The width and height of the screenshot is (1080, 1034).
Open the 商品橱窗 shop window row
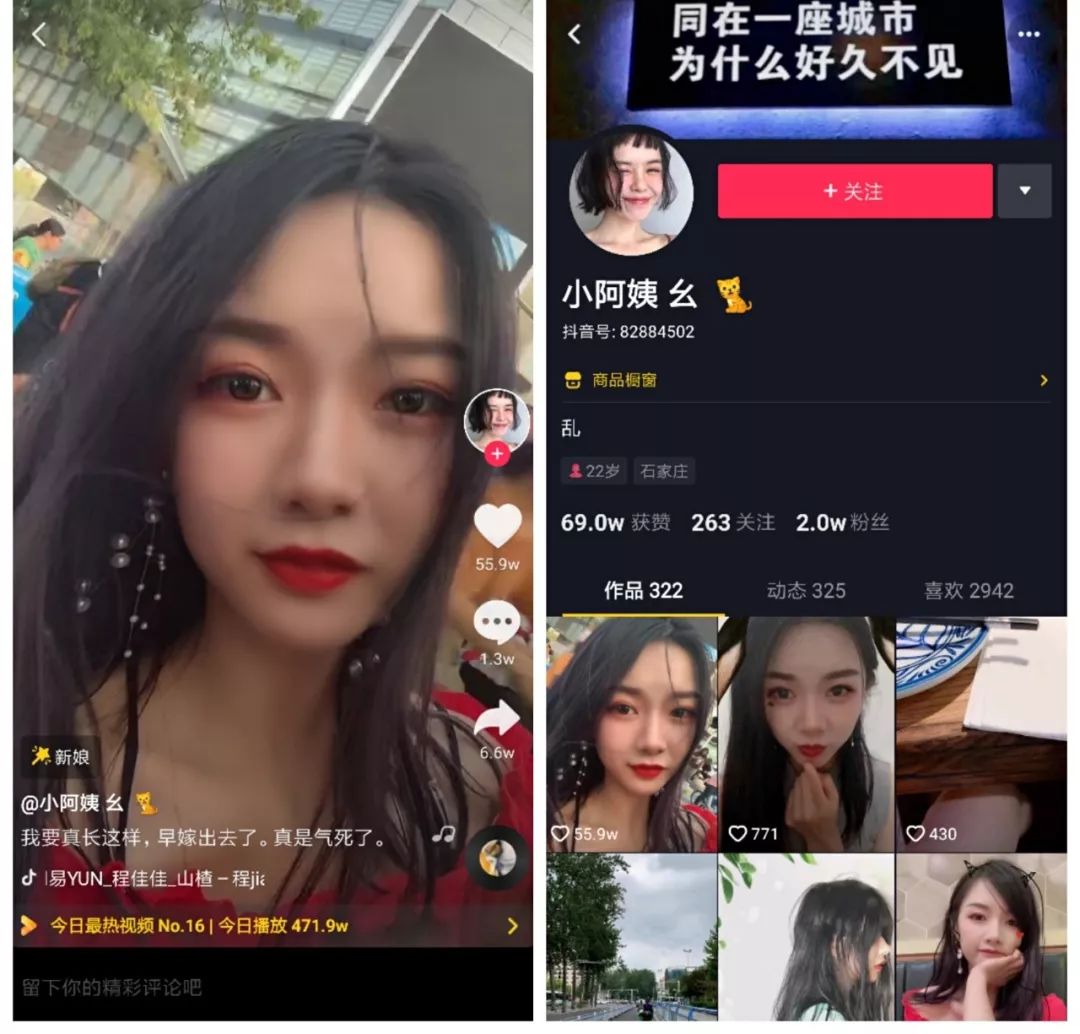pos(806,380)
